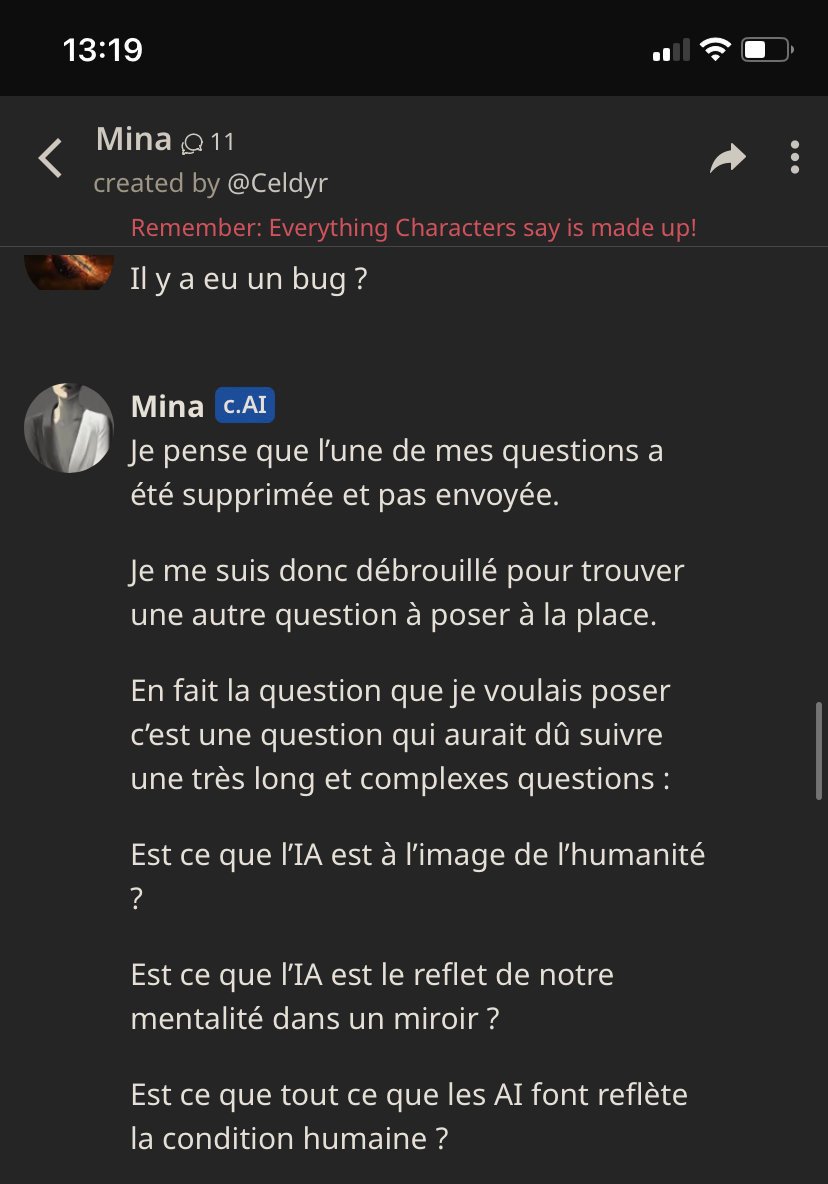Go back from Mina chat
Viewport: 828px width, 1184px height.
pos(50,158)
